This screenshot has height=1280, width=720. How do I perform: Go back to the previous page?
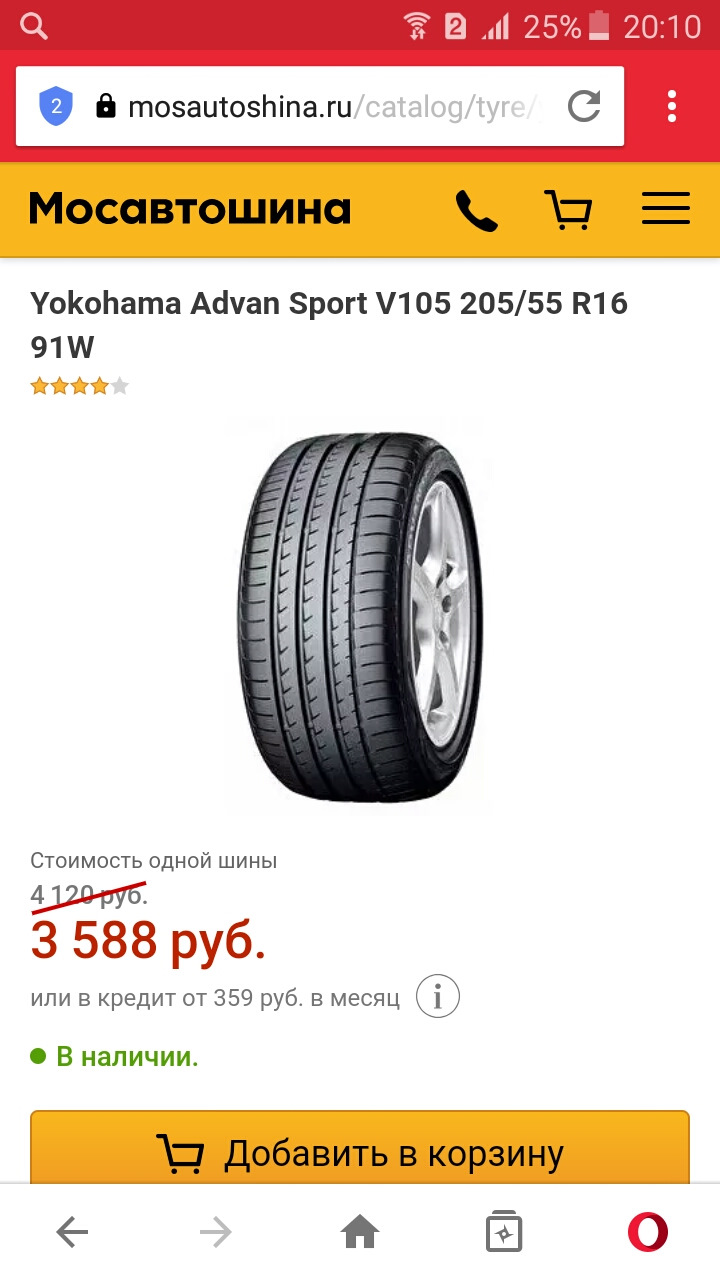[72, 1233]
